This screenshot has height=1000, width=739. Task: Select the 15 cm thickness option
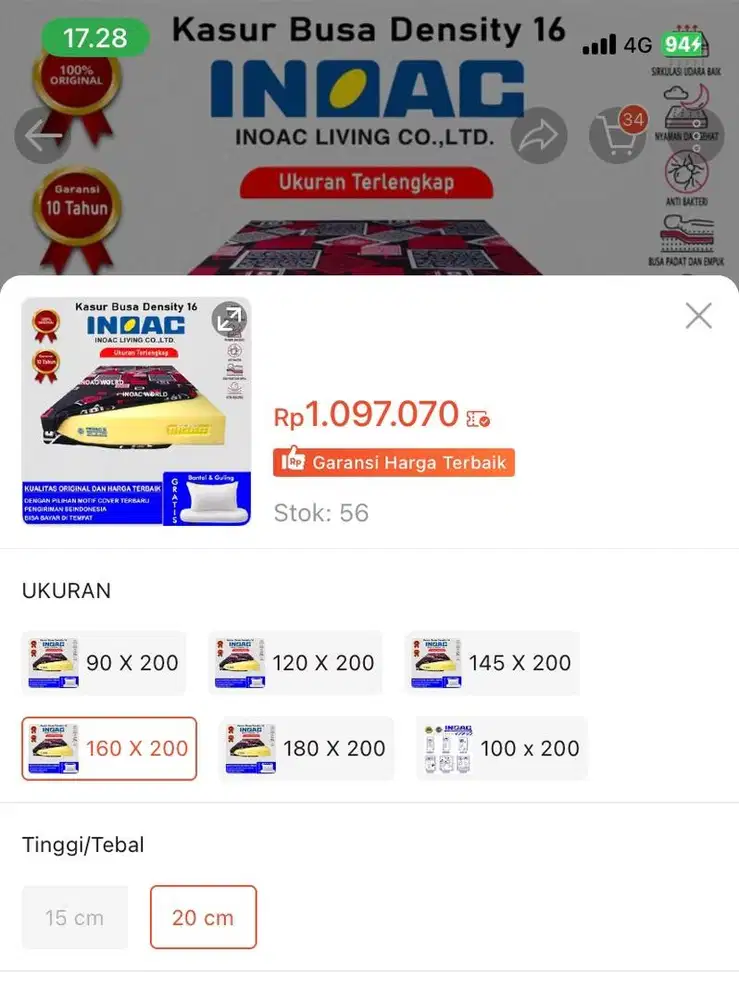(x=74, y=917)
